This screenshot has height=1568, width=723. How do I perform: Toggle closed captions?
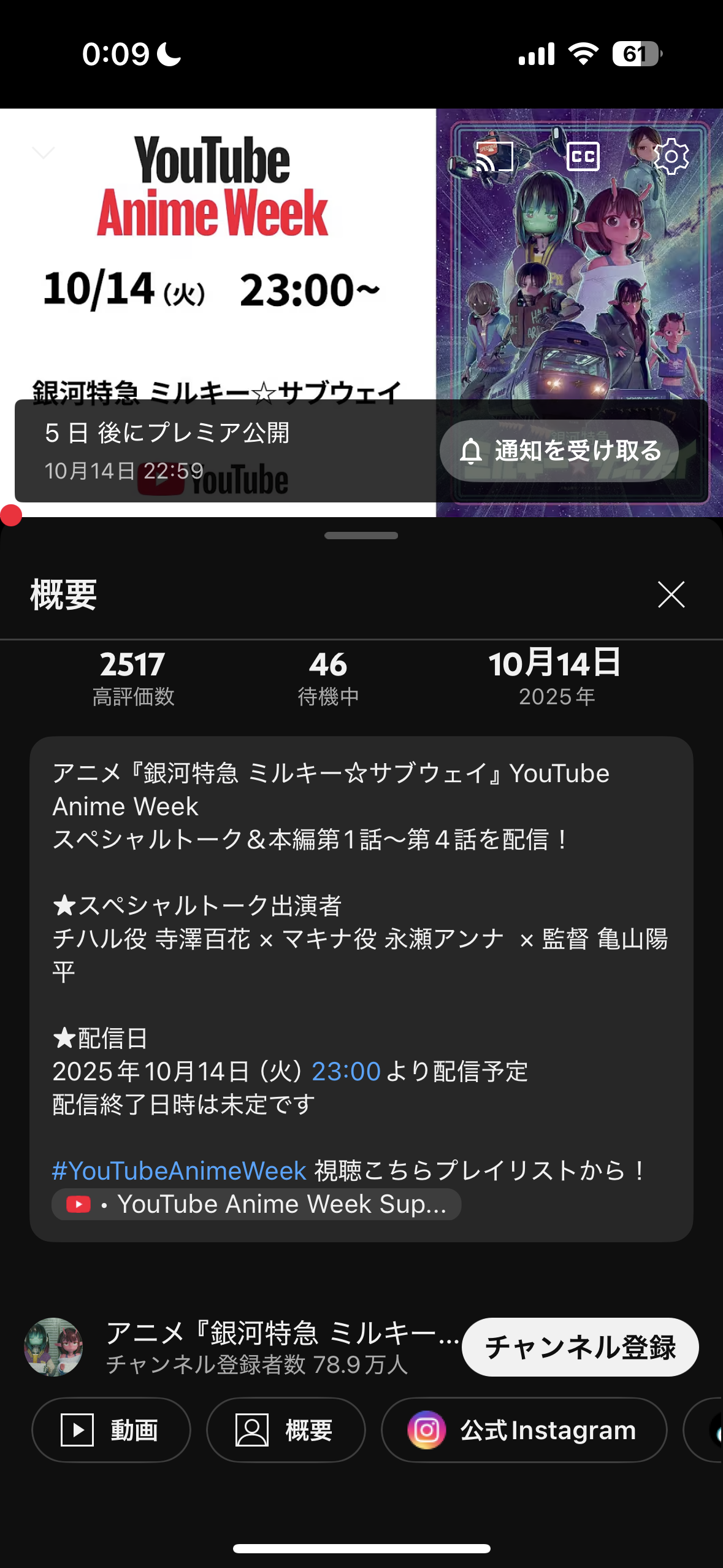pos(583,156)
